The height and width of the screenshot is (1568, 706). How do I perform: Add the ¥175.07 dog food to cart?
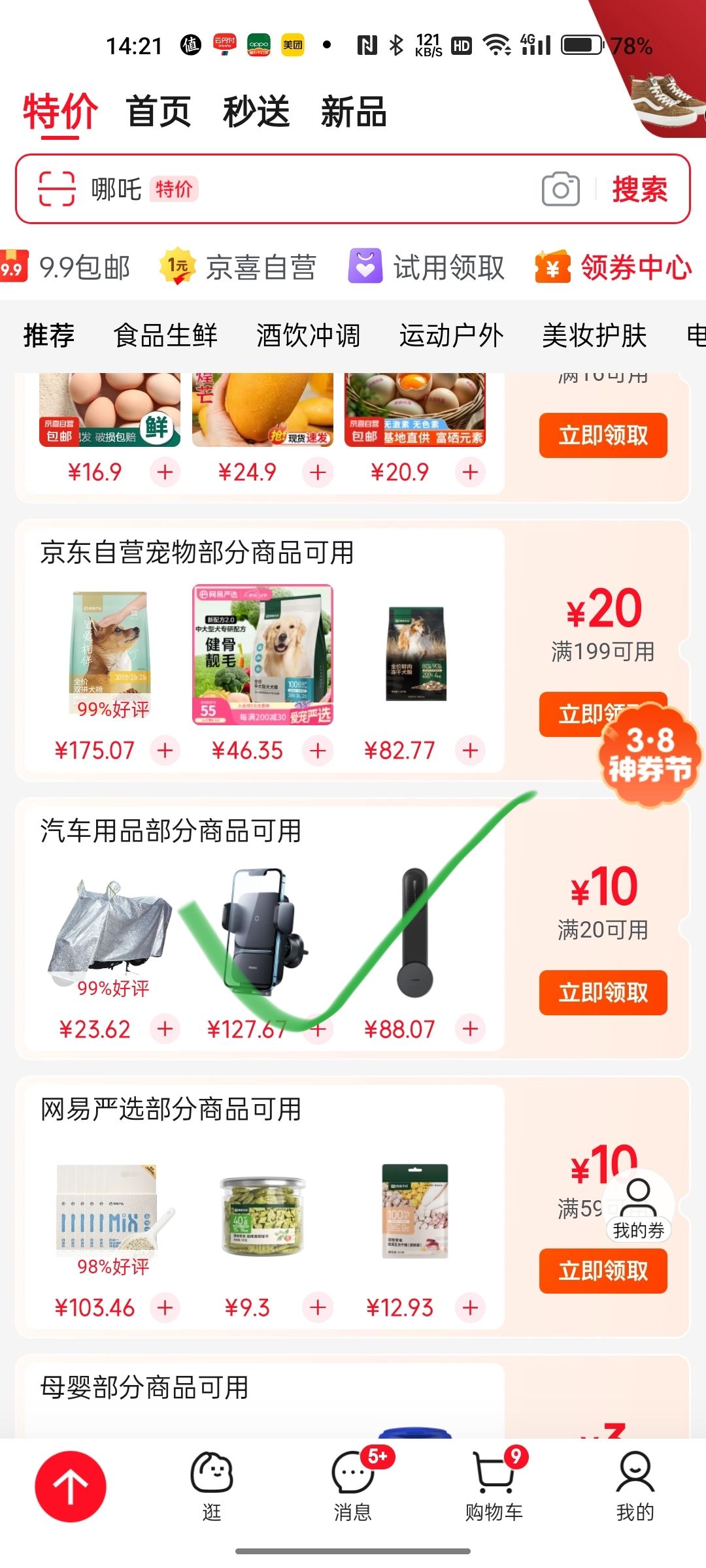tap(165, 750)
